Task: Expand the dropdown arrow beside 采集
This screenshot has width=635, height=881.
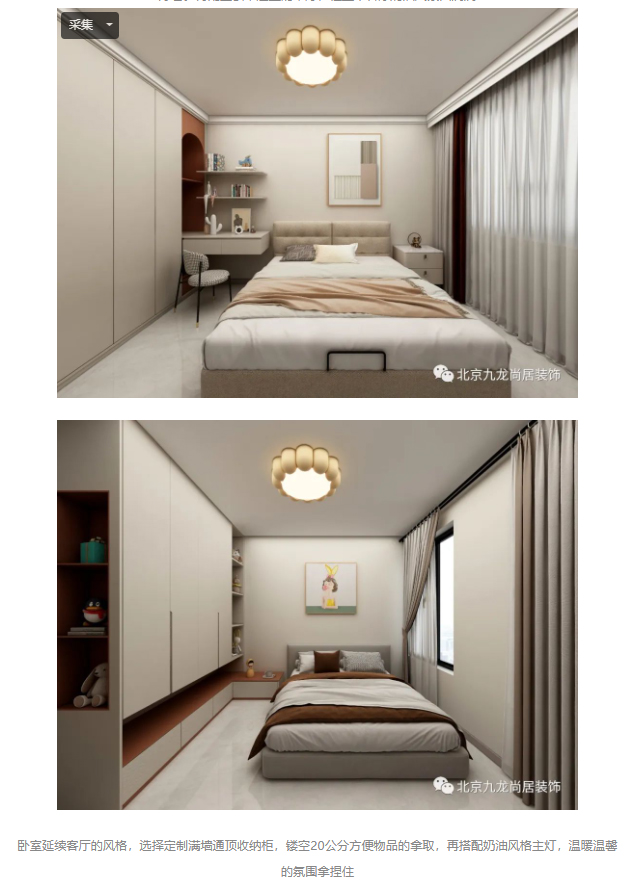Action: tap(108, 25)
